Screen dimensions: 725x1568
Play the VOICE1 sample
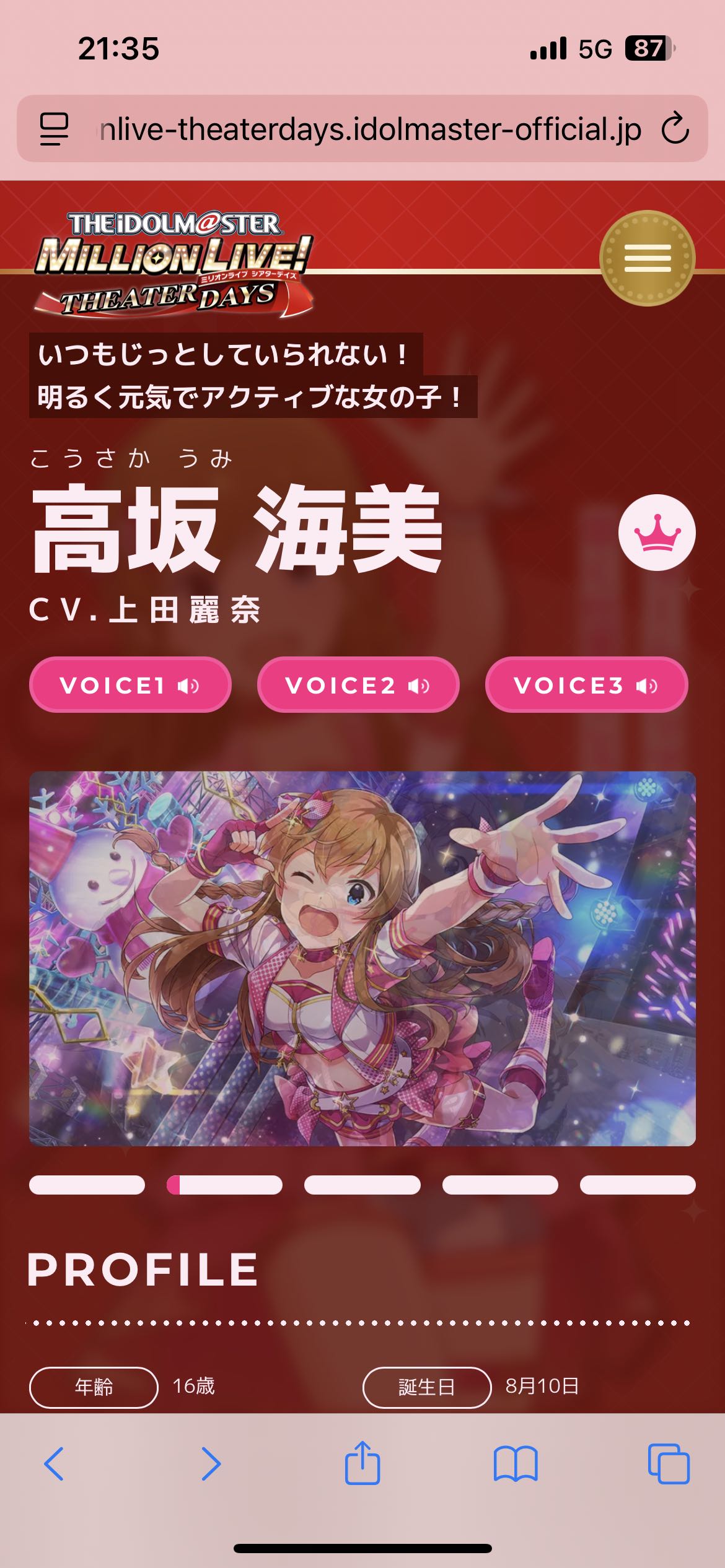pos(130,685)
